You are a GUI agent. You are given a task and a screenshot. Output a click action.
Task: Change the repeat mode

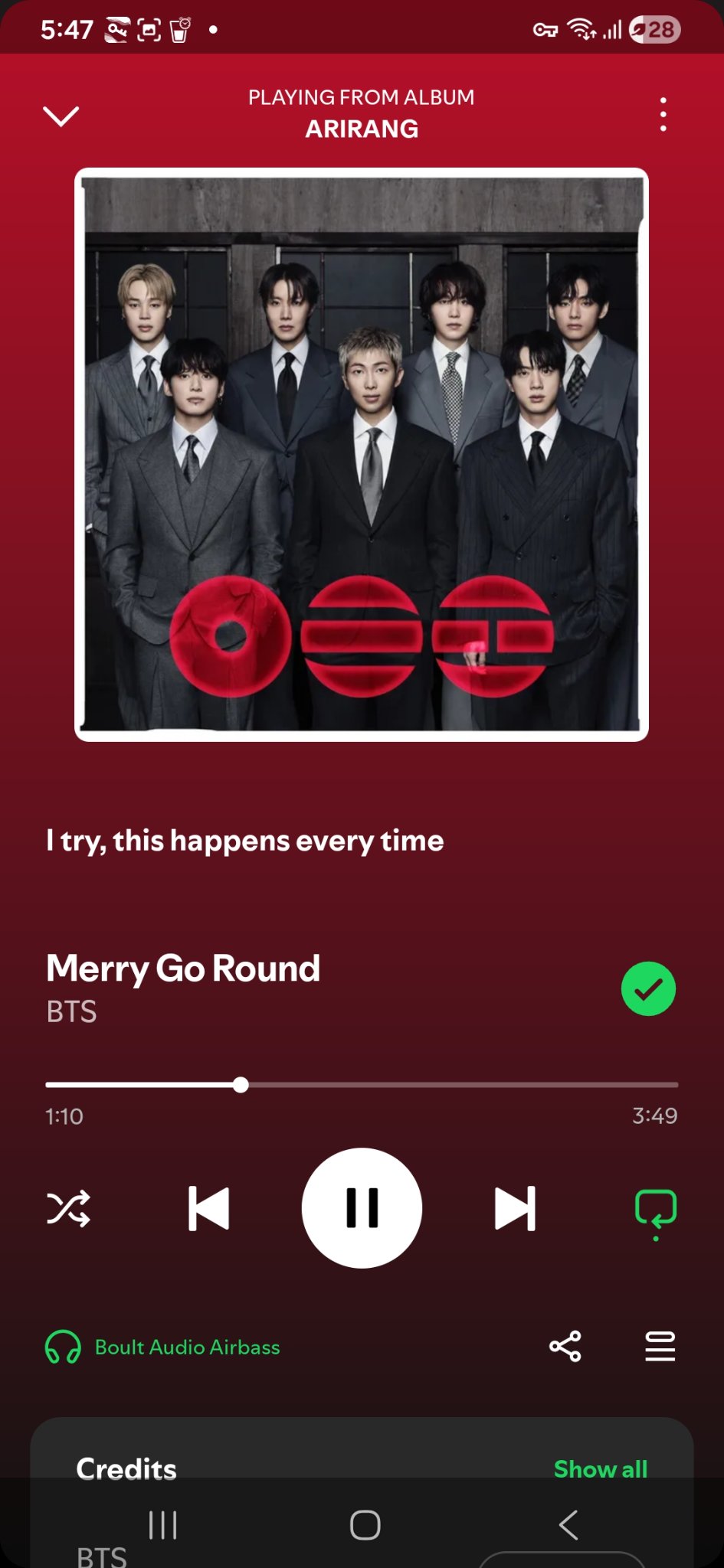656,1210
